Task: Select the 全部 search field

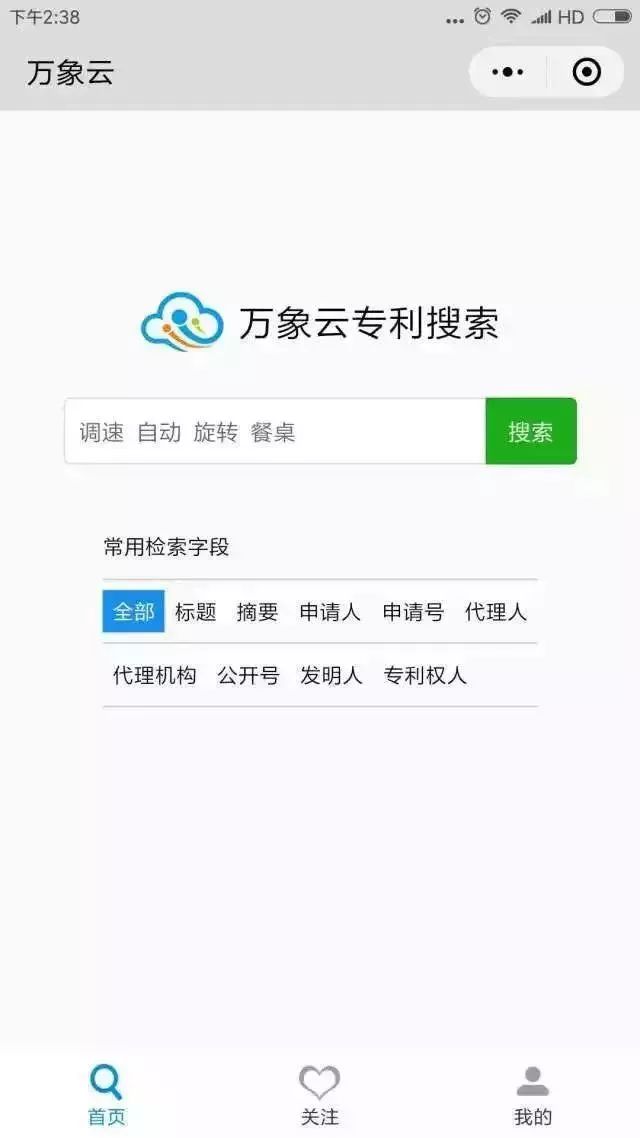Action: pyautogui.click(x=133, y=612)
